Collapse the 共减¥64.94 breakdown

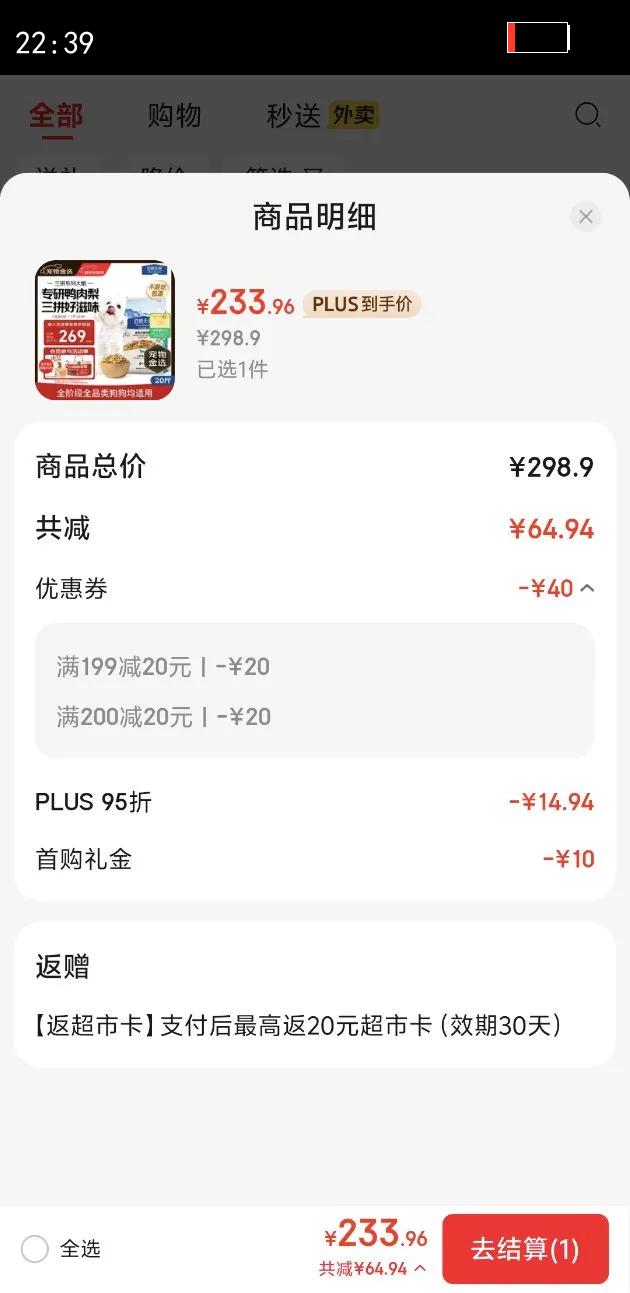coord(420,1268)
